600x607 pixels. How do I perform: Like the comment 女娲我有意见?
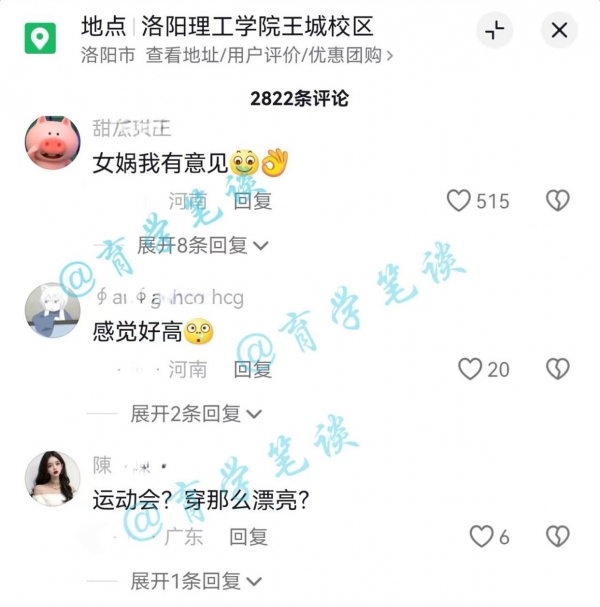pos(459,201)
